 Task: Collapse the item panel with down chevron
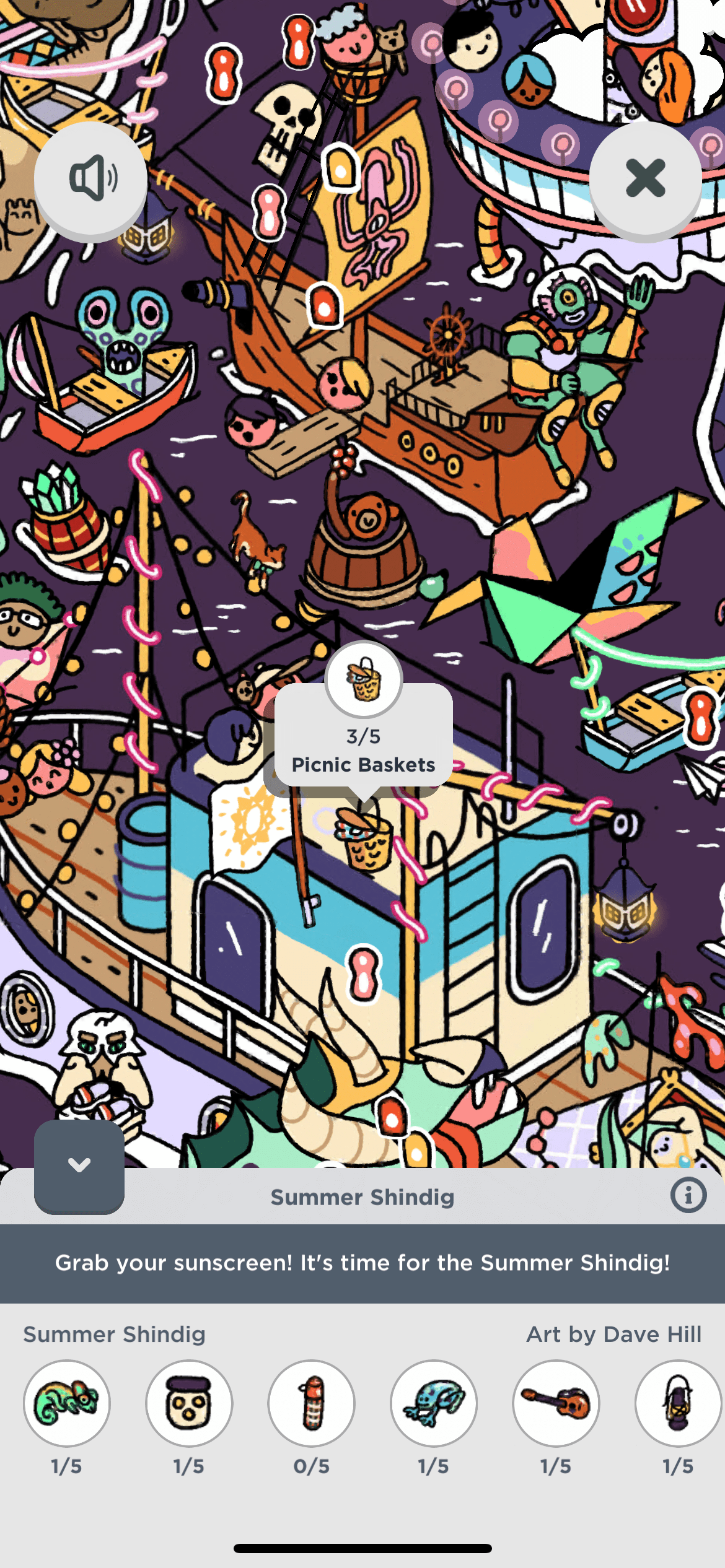coord(79,1165)
